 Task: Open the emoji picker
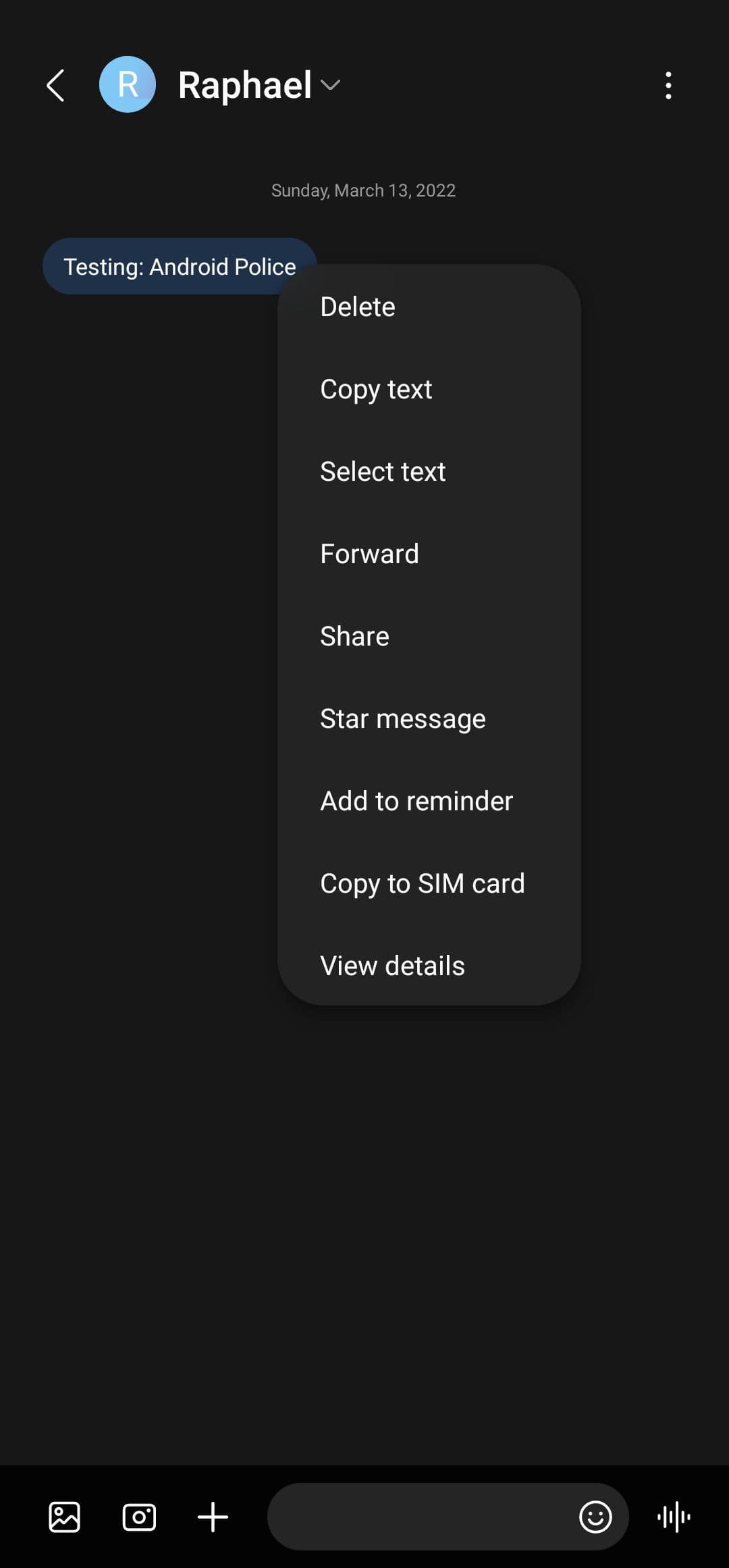[595, 1517]
